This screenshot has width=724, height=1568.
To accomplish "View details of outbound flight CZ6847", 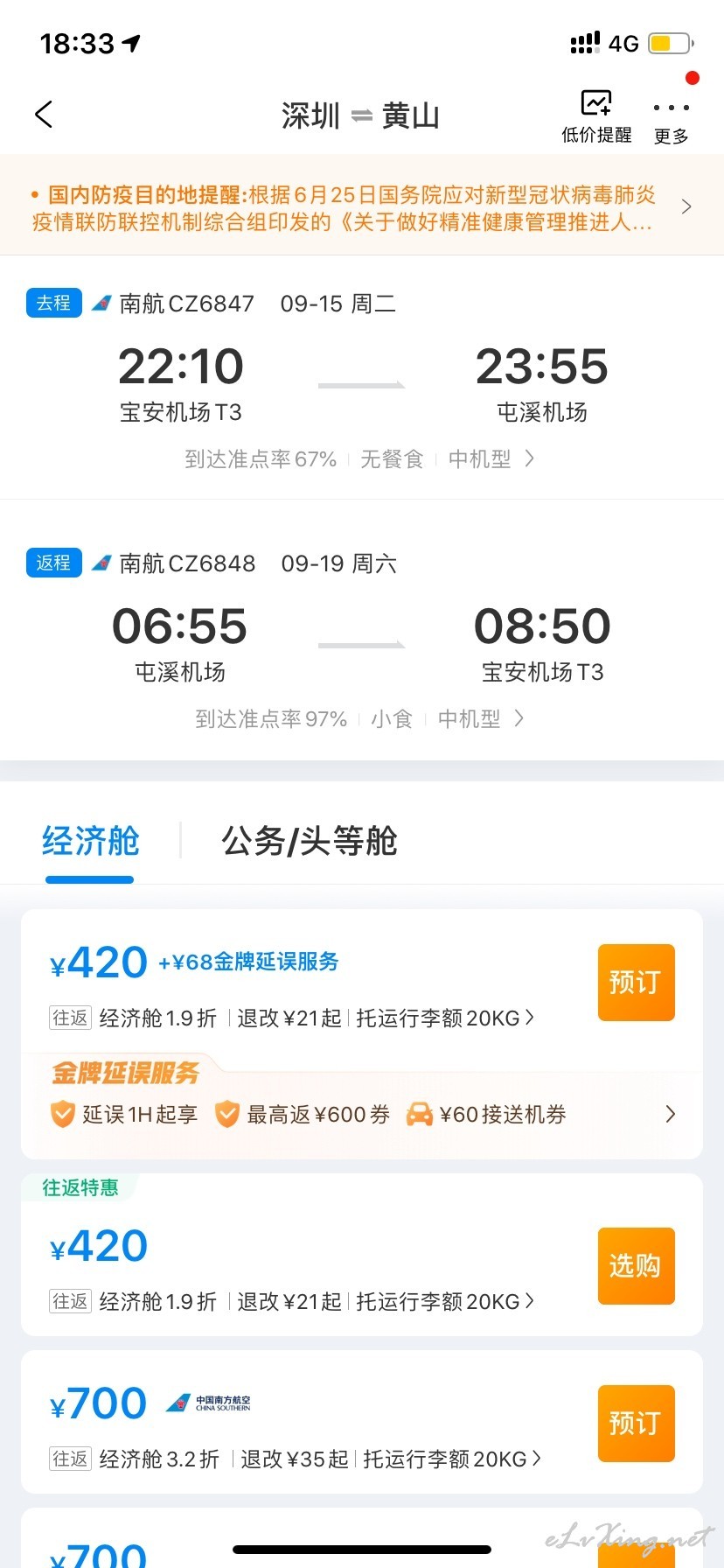I will 362,378.
